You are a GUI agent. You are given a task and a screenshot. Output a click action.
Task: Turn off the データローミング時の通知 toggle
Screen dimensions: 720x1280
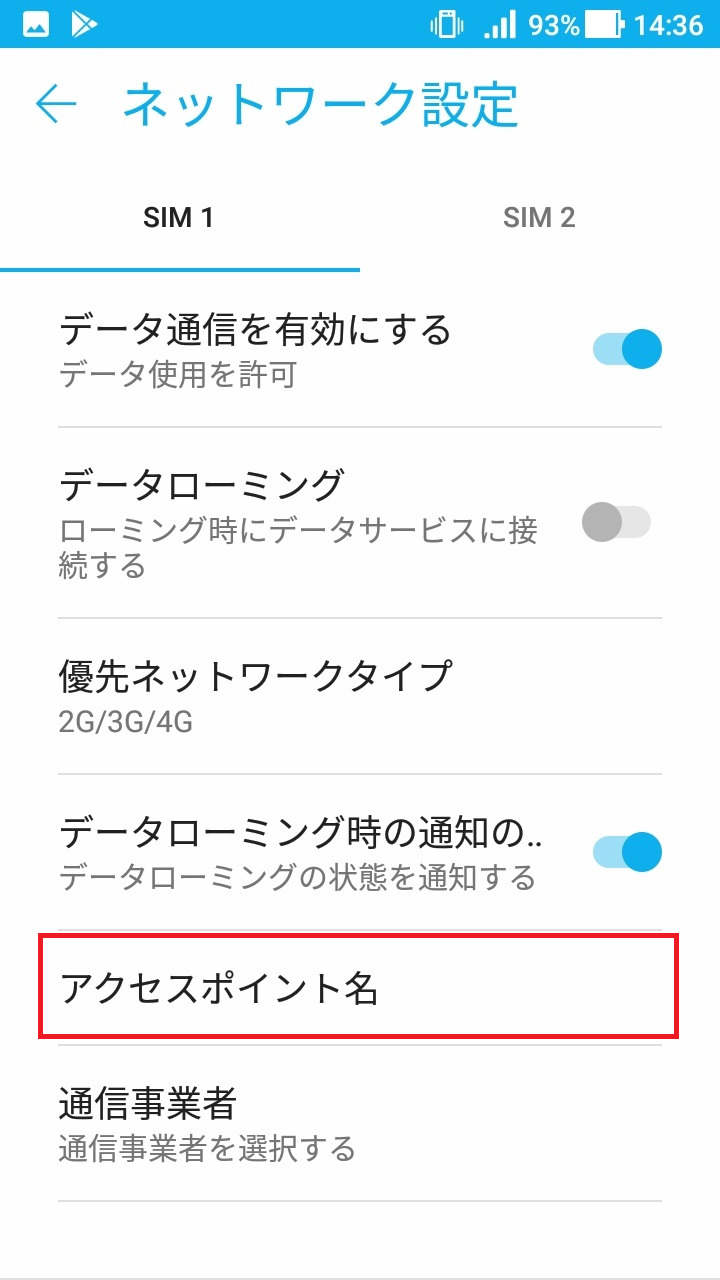point(628,851)
